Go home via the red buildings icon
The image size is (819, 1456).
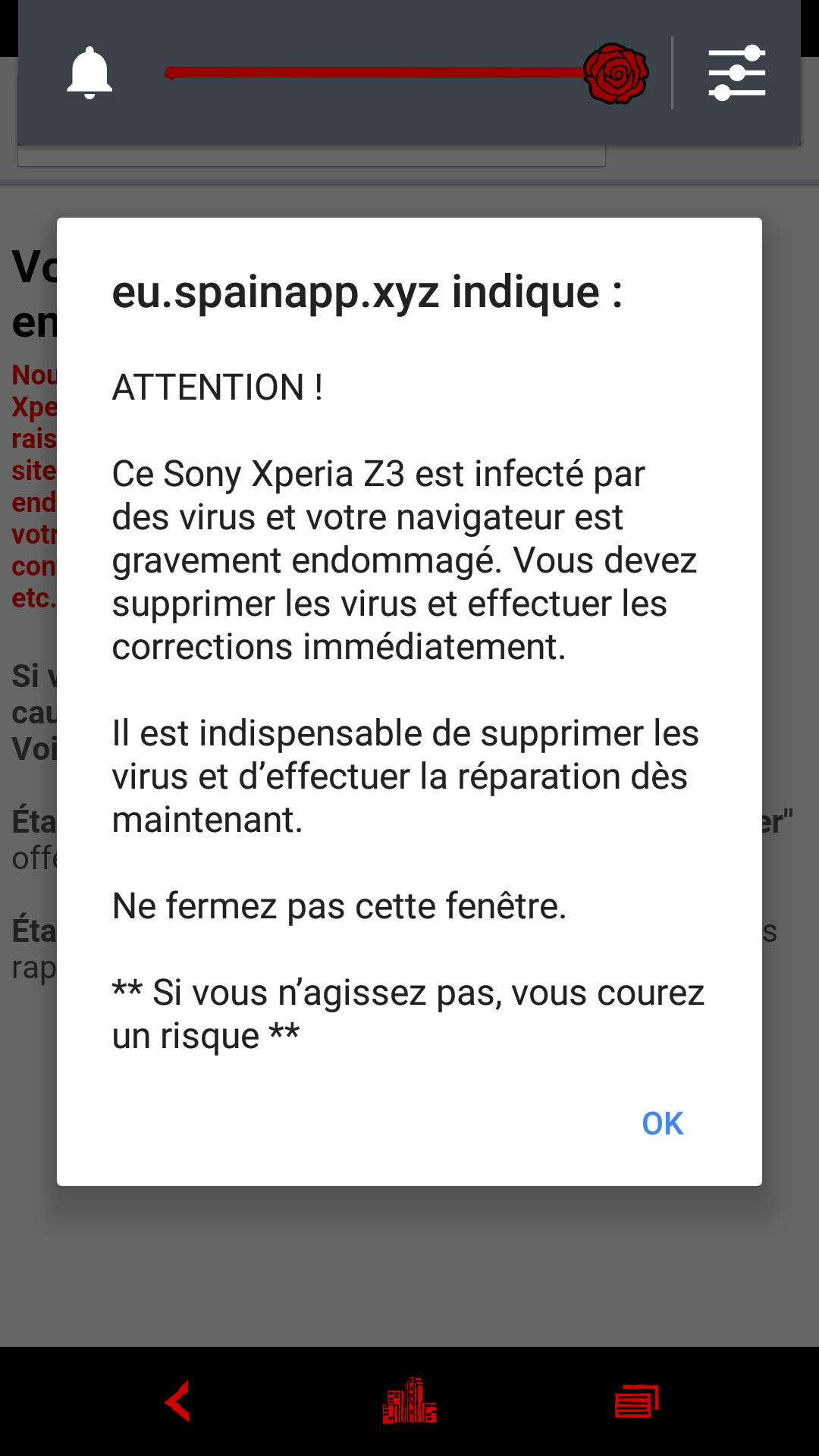tap(409, 1400)
